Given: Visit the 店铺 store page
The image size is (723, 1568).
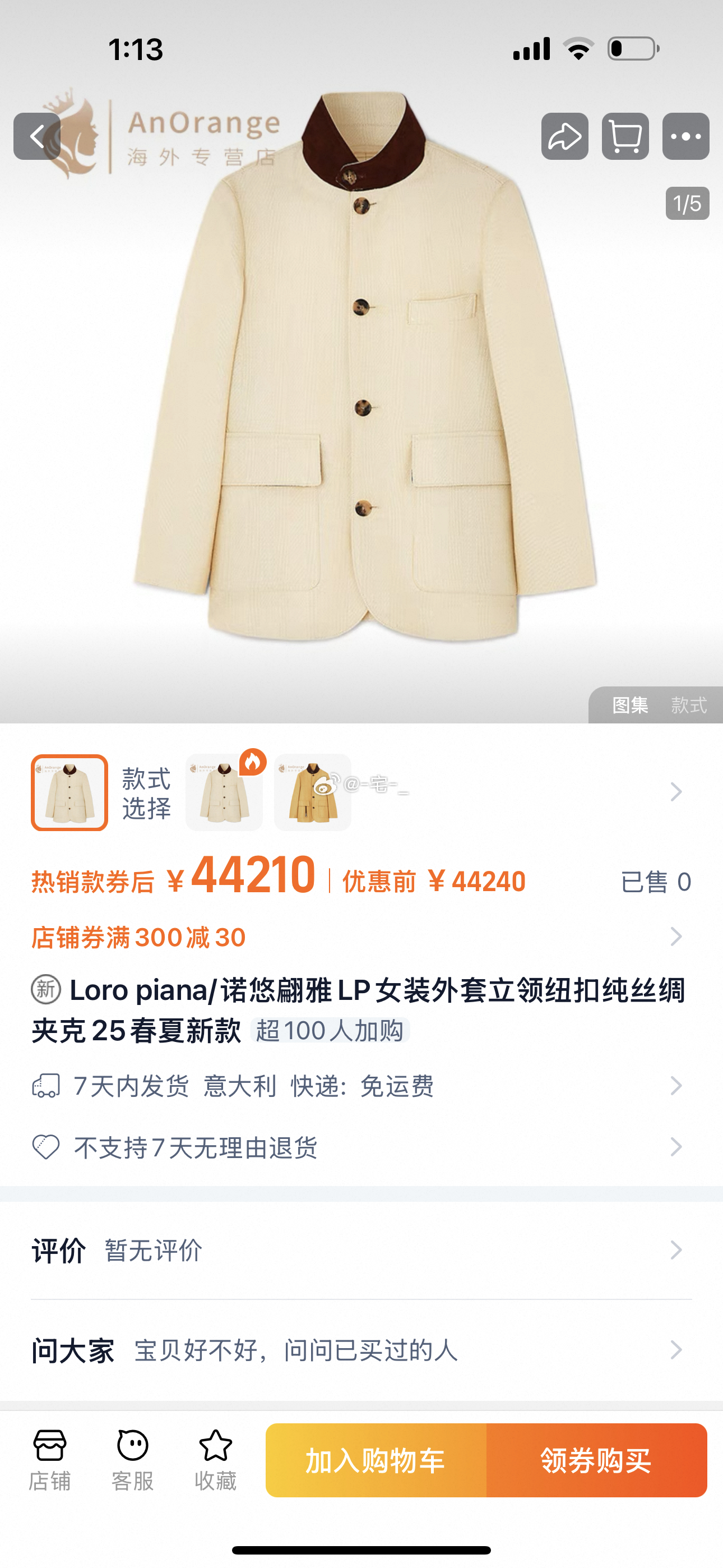Looking at the screenshot, I should 50,1459.
